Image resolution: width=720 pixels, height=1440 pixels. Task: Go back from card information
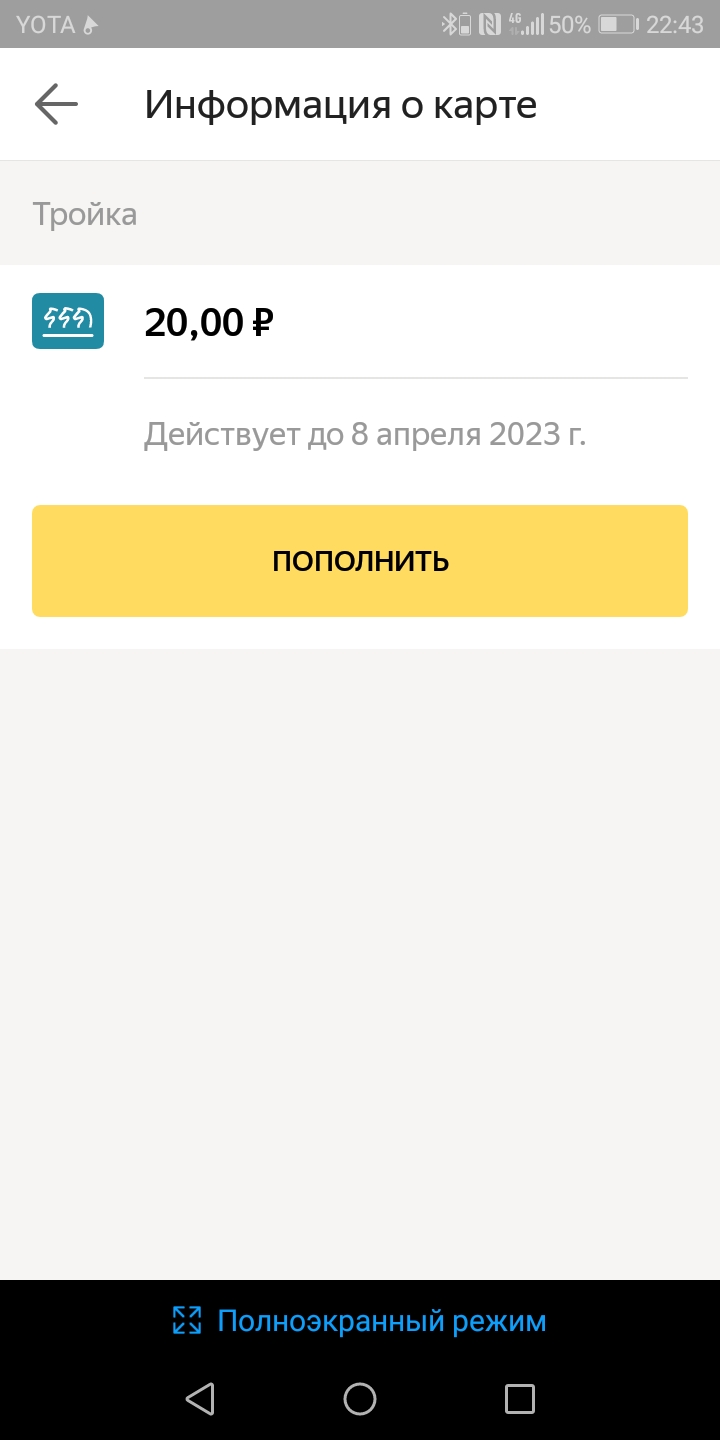click(56, 104)
